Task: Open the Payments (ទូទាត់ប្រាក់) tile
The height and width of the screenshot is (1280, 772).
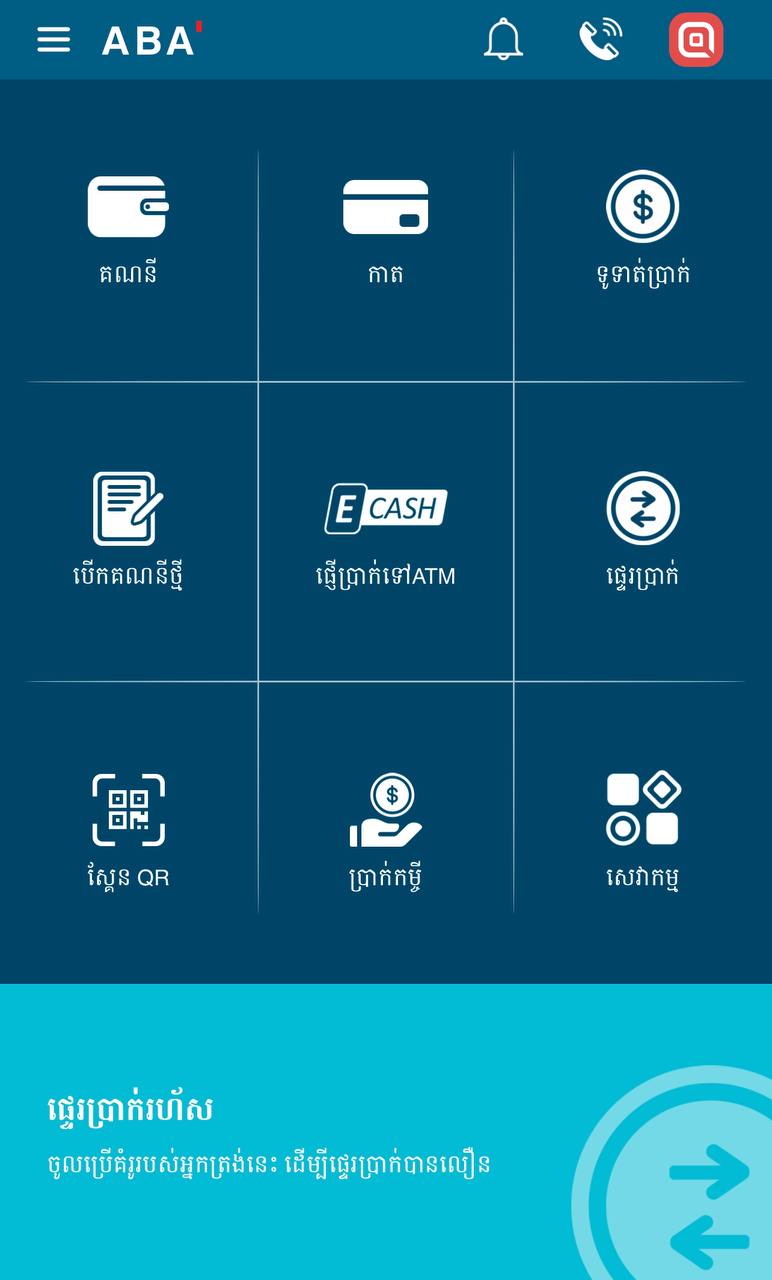Action: [643, 232]
